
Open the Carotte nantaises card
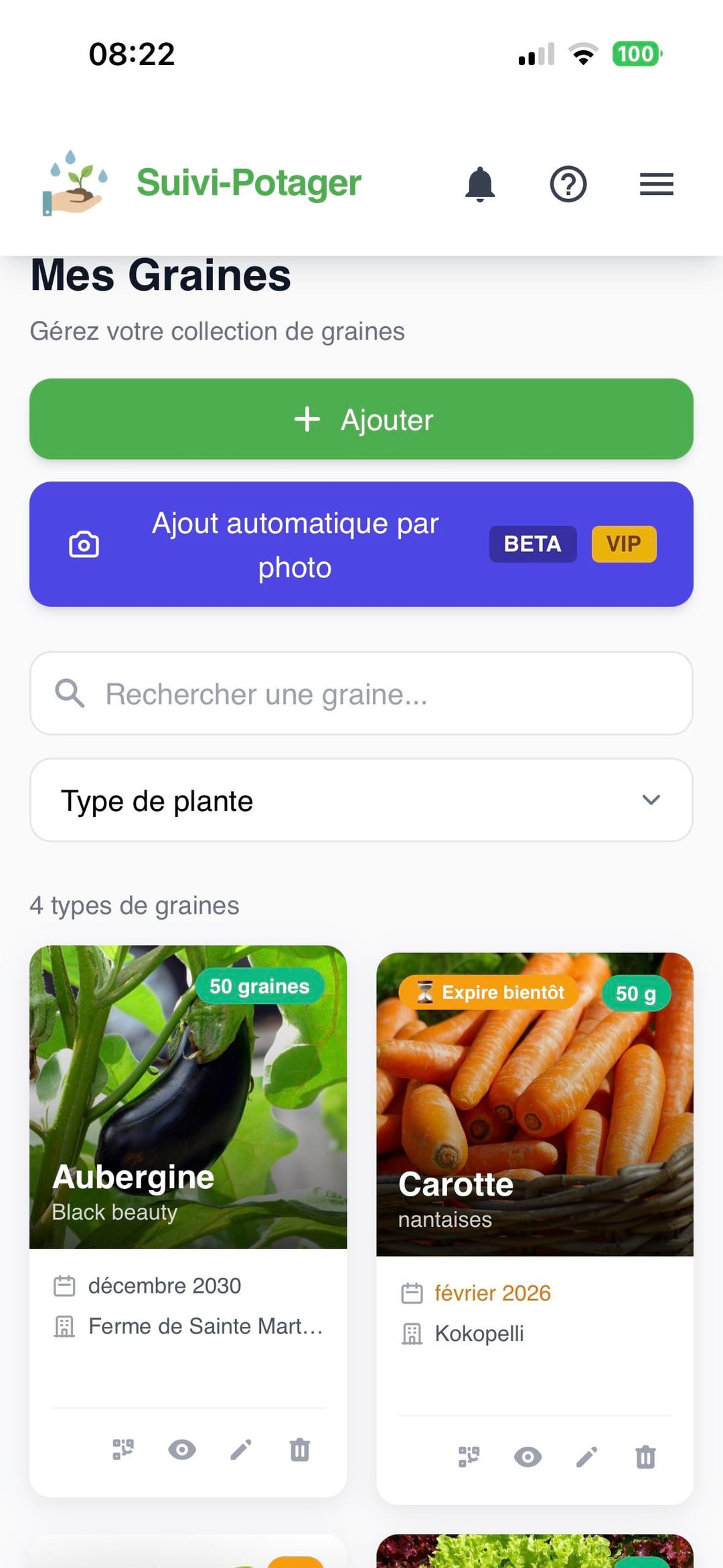point(534,1105)
